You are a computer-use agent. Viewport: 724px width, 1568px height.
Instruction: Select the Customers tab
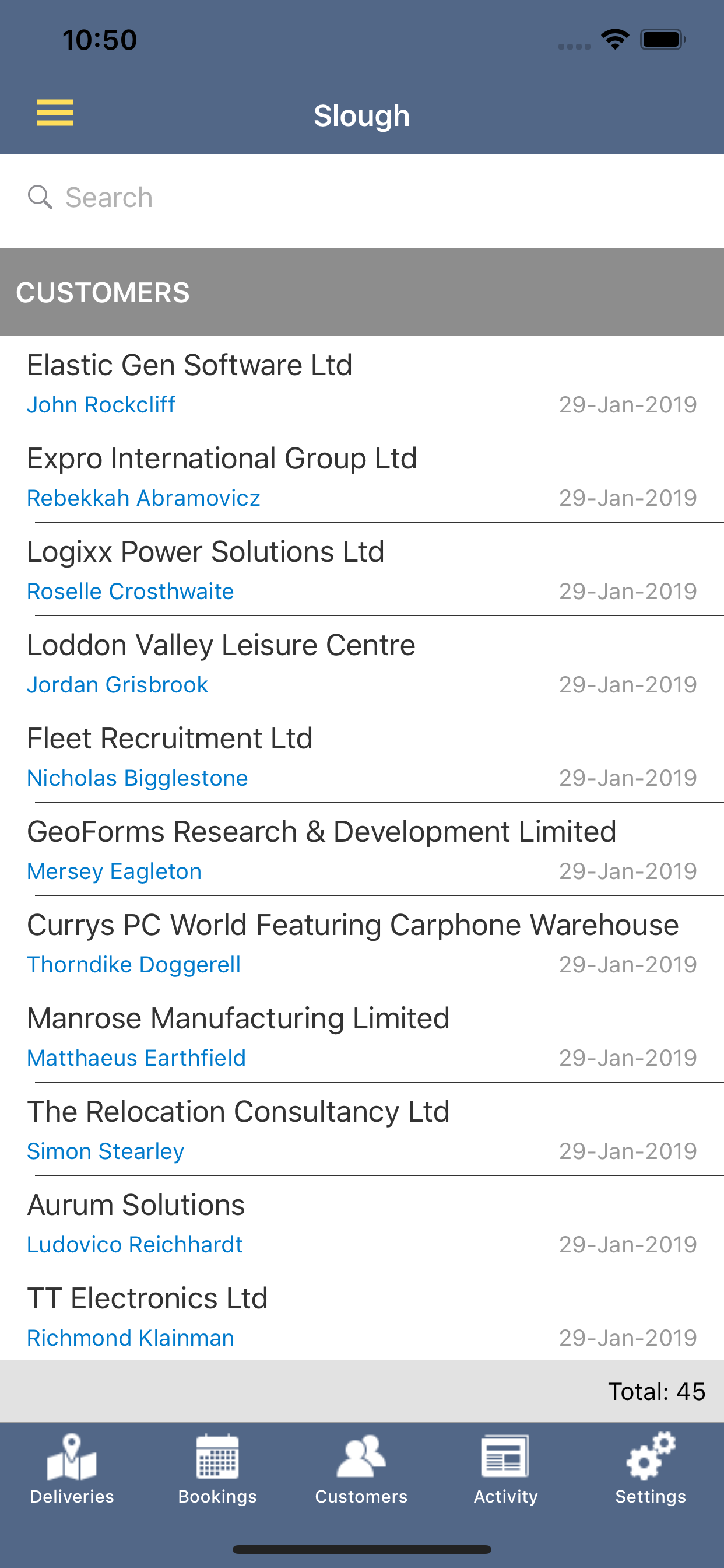tap(361, 1469)
